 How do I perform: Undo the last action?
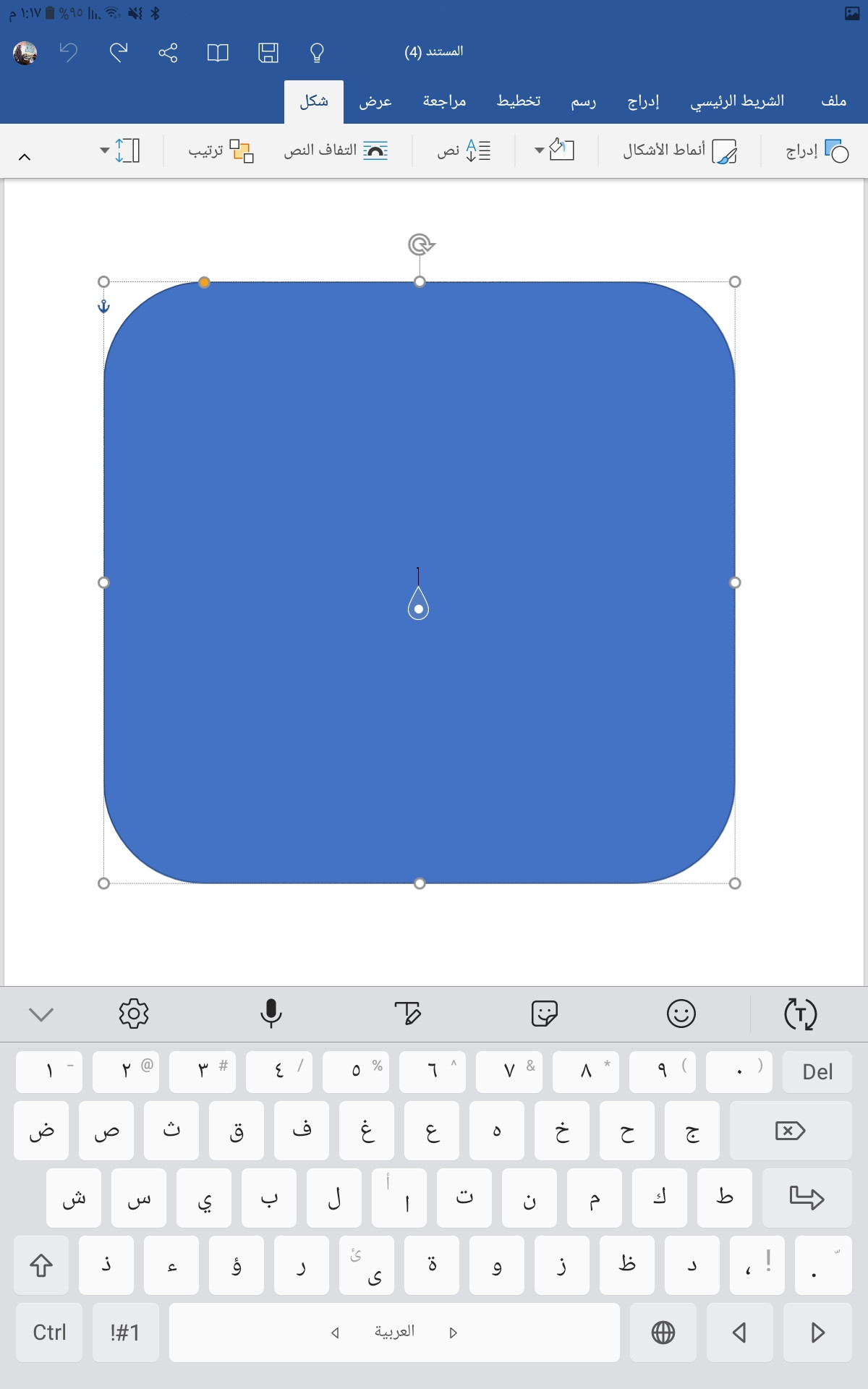coord(69,52)
